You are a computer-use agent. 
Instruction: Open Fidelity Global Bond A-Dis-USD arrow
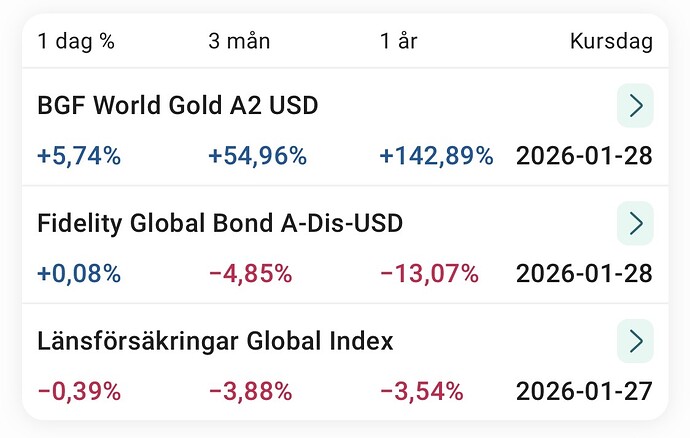point(635,223)
